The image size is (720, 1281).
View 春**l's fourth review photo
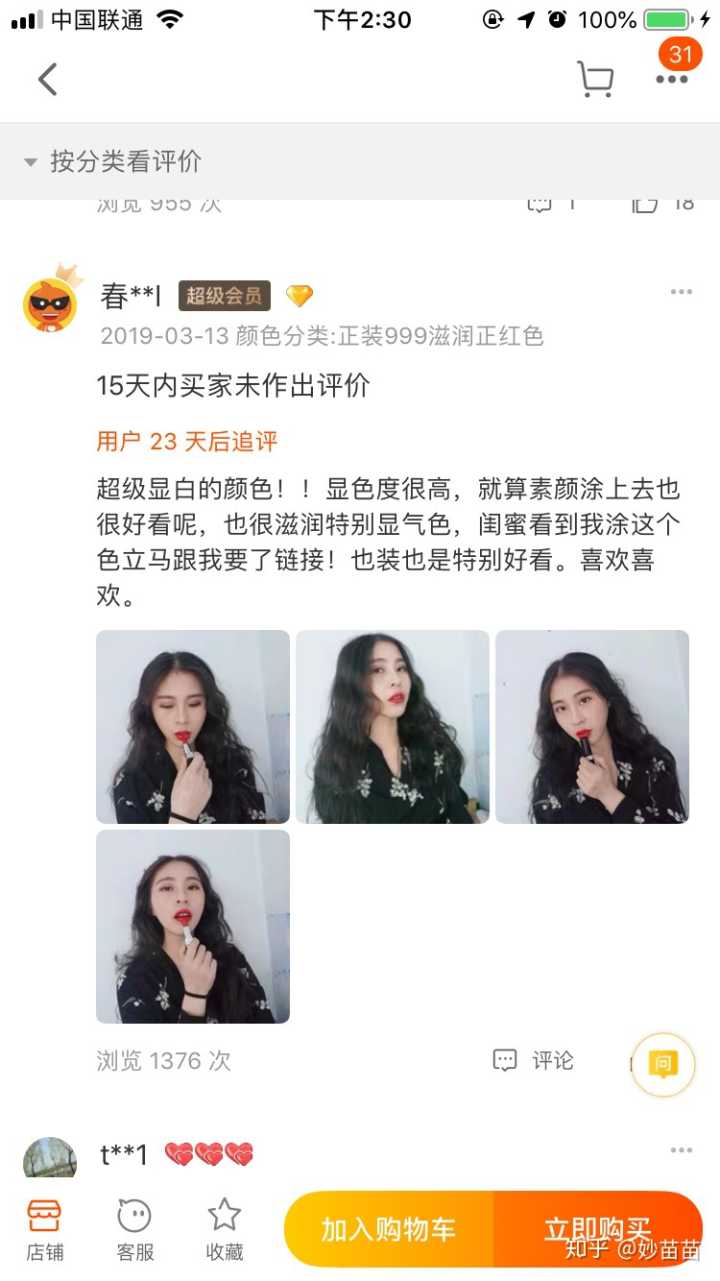coord(193,926)
